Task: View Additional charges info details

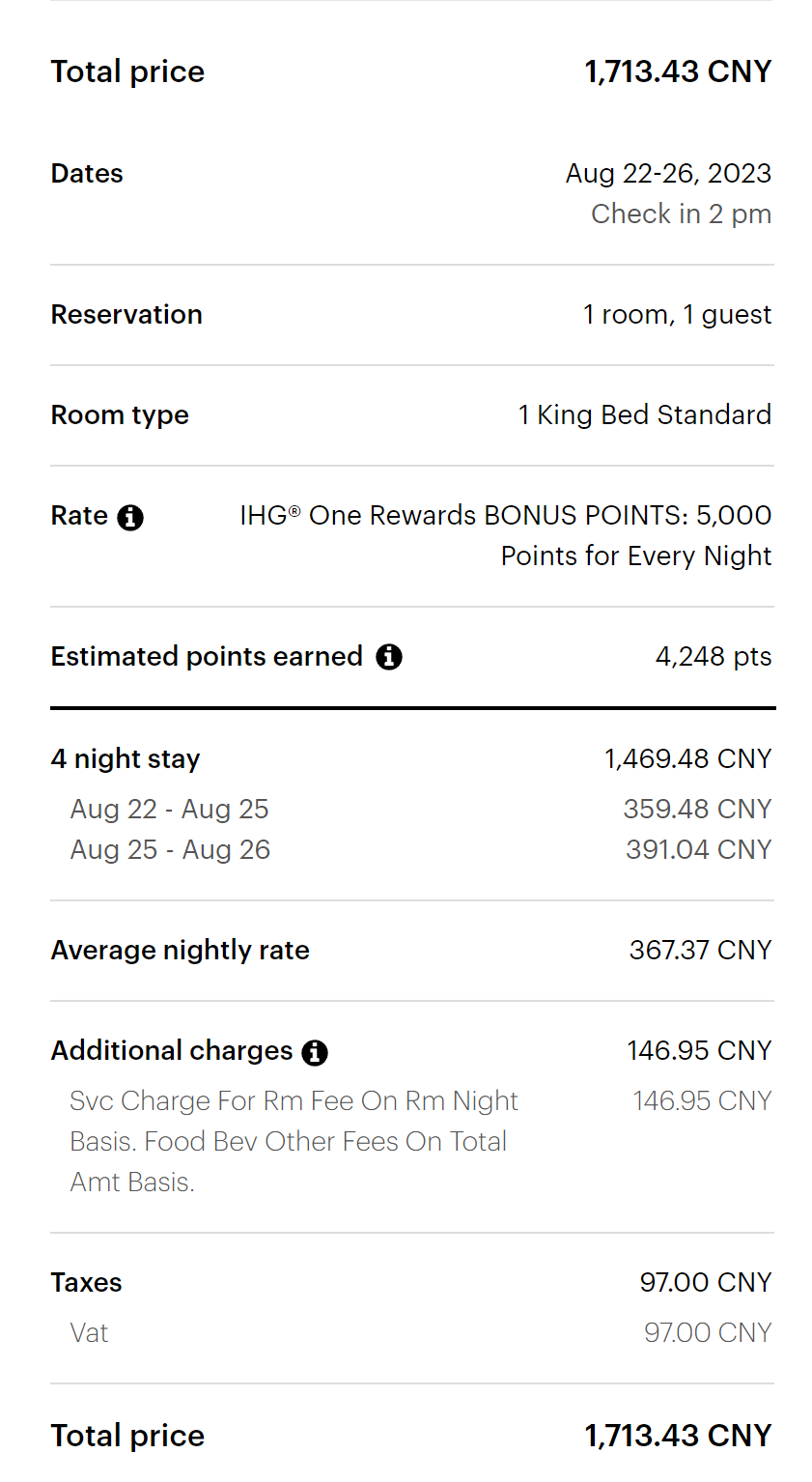Action: [x=315, y=1052]
